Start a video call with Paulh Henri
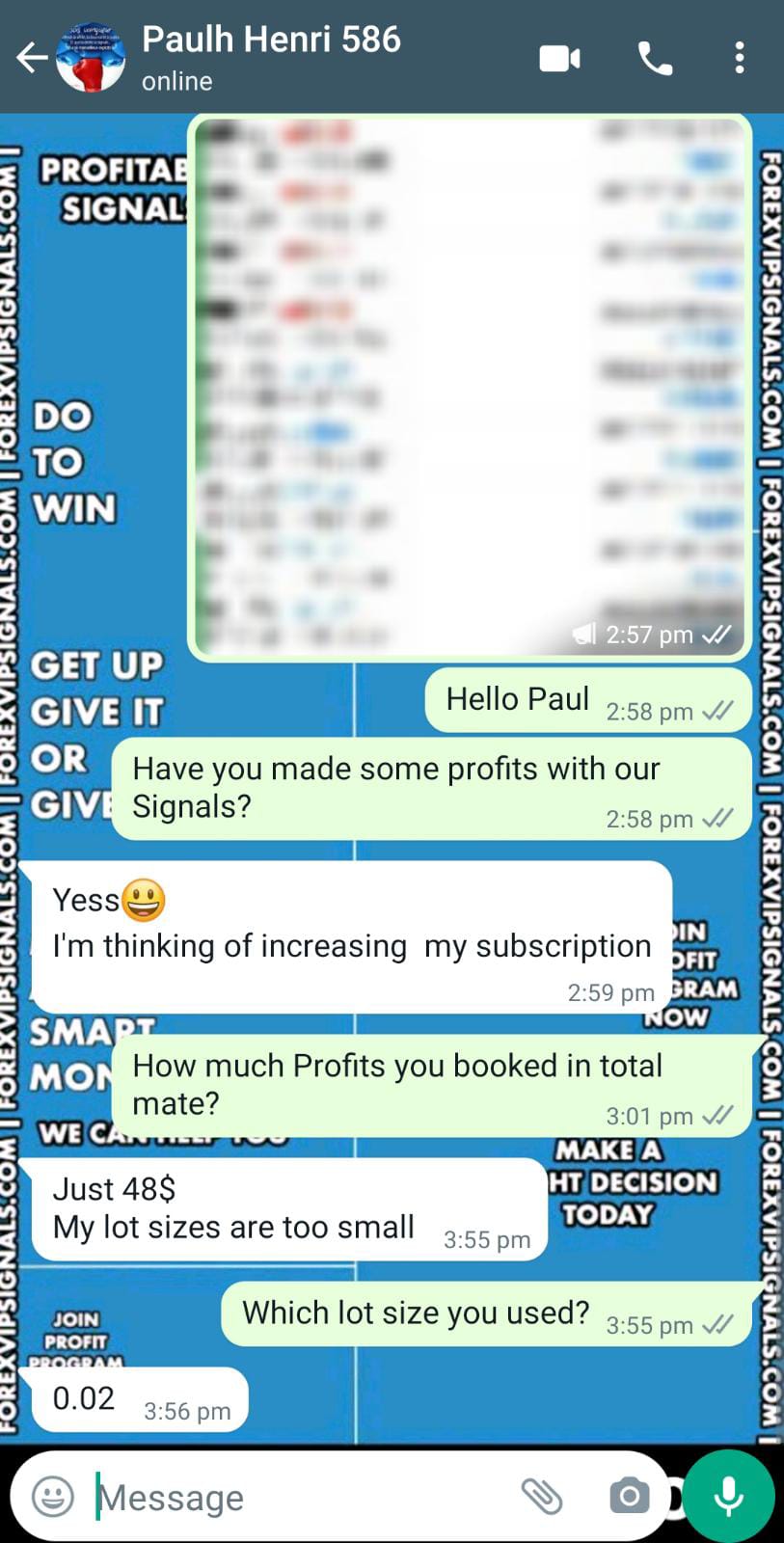 pos(559,59)
